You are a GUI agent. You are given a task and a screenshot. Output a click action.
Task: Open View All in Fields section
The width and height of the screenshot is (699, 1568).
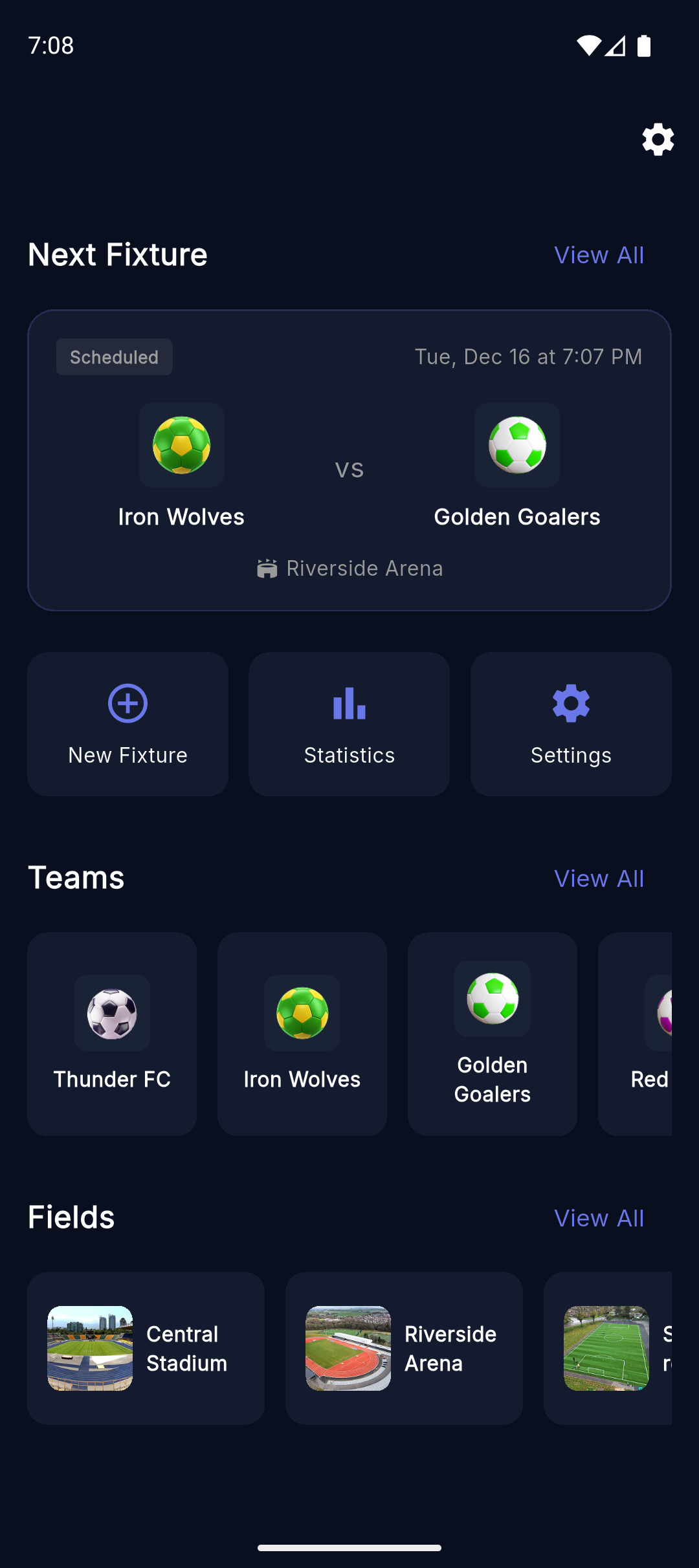point(599,1217)
